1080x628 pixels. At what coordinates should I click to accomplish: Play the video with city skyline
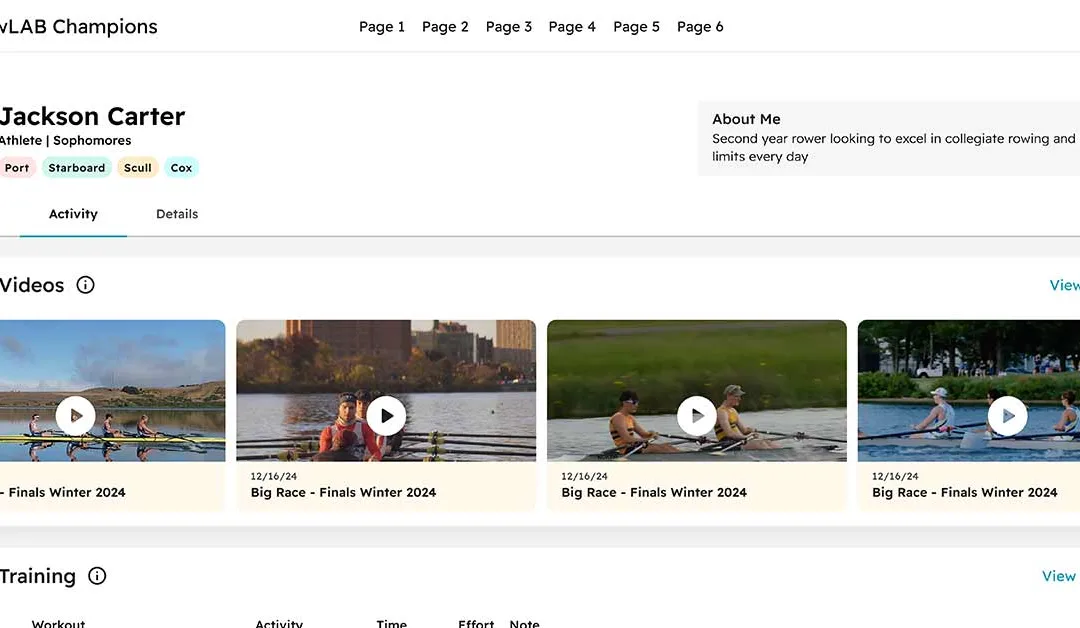pyautogui.click(x=386, y=415)
